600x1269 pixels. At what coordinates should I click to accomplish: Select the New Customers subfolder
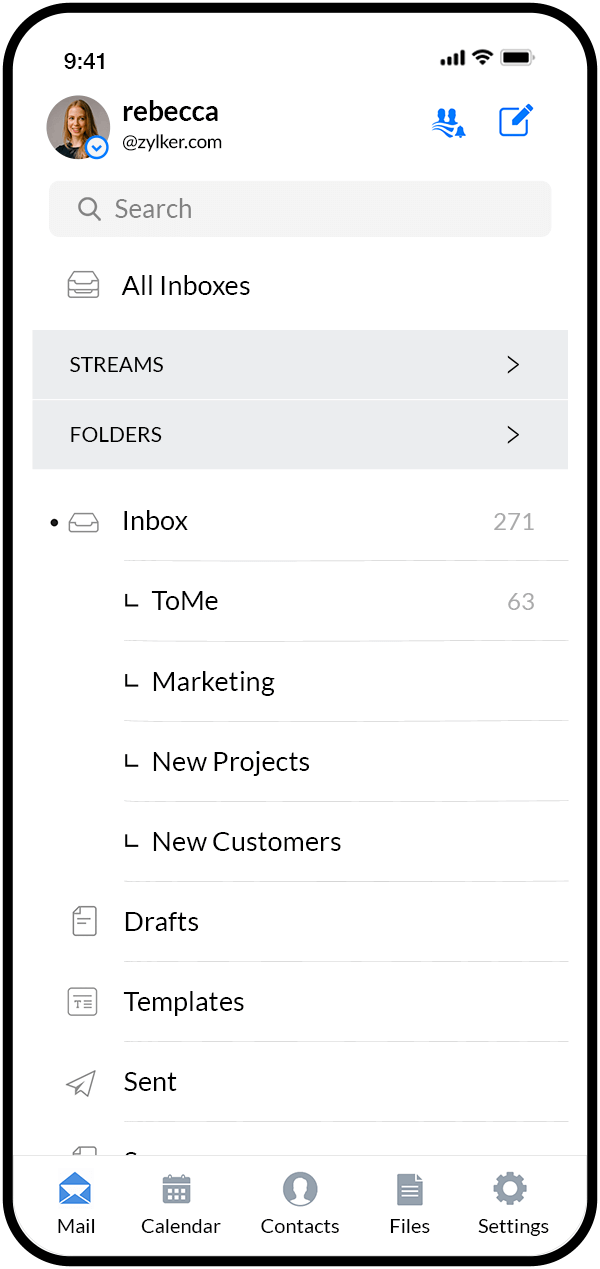click(x=246, y=842)
